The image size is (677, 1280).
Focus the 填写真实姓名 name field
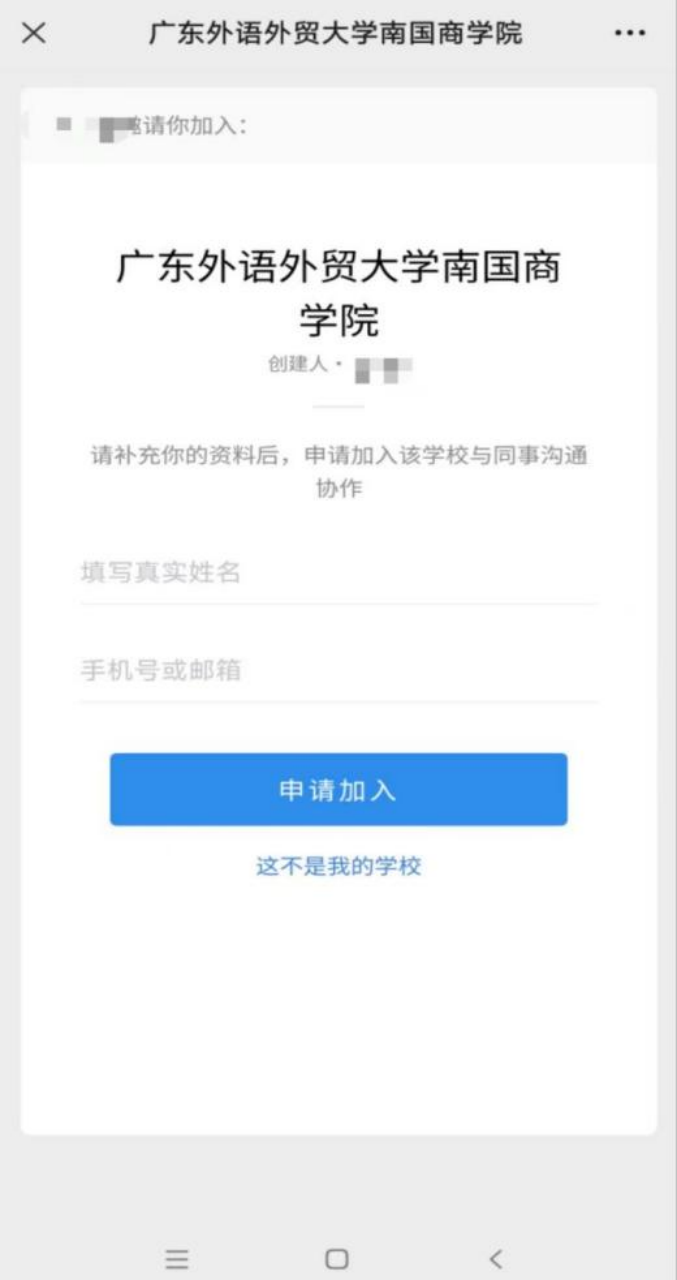[338, 573]
